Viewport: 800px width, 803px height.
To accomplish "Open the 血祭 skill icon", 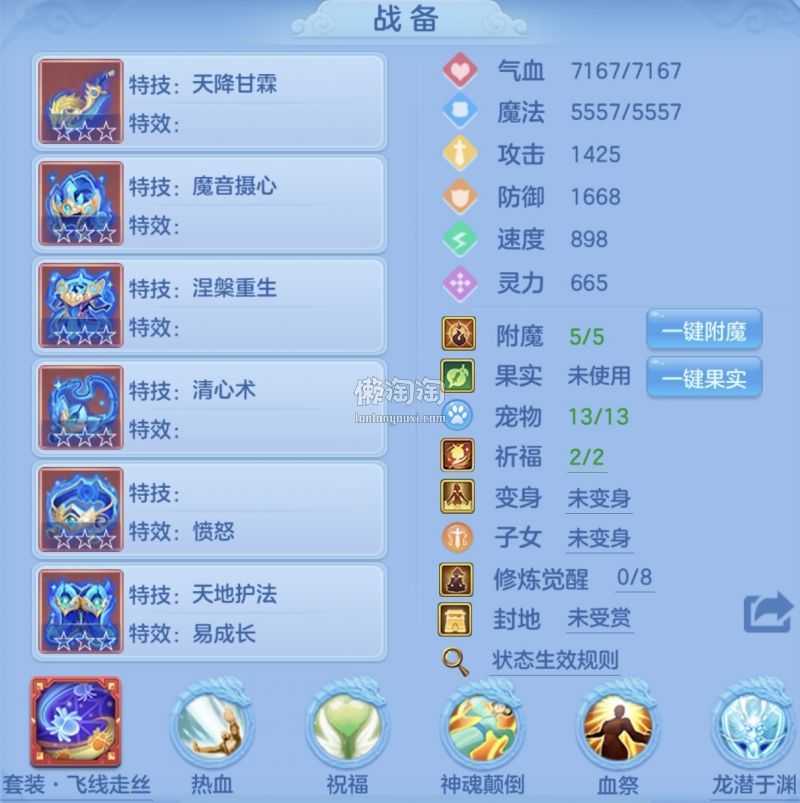I will [618, 724].
